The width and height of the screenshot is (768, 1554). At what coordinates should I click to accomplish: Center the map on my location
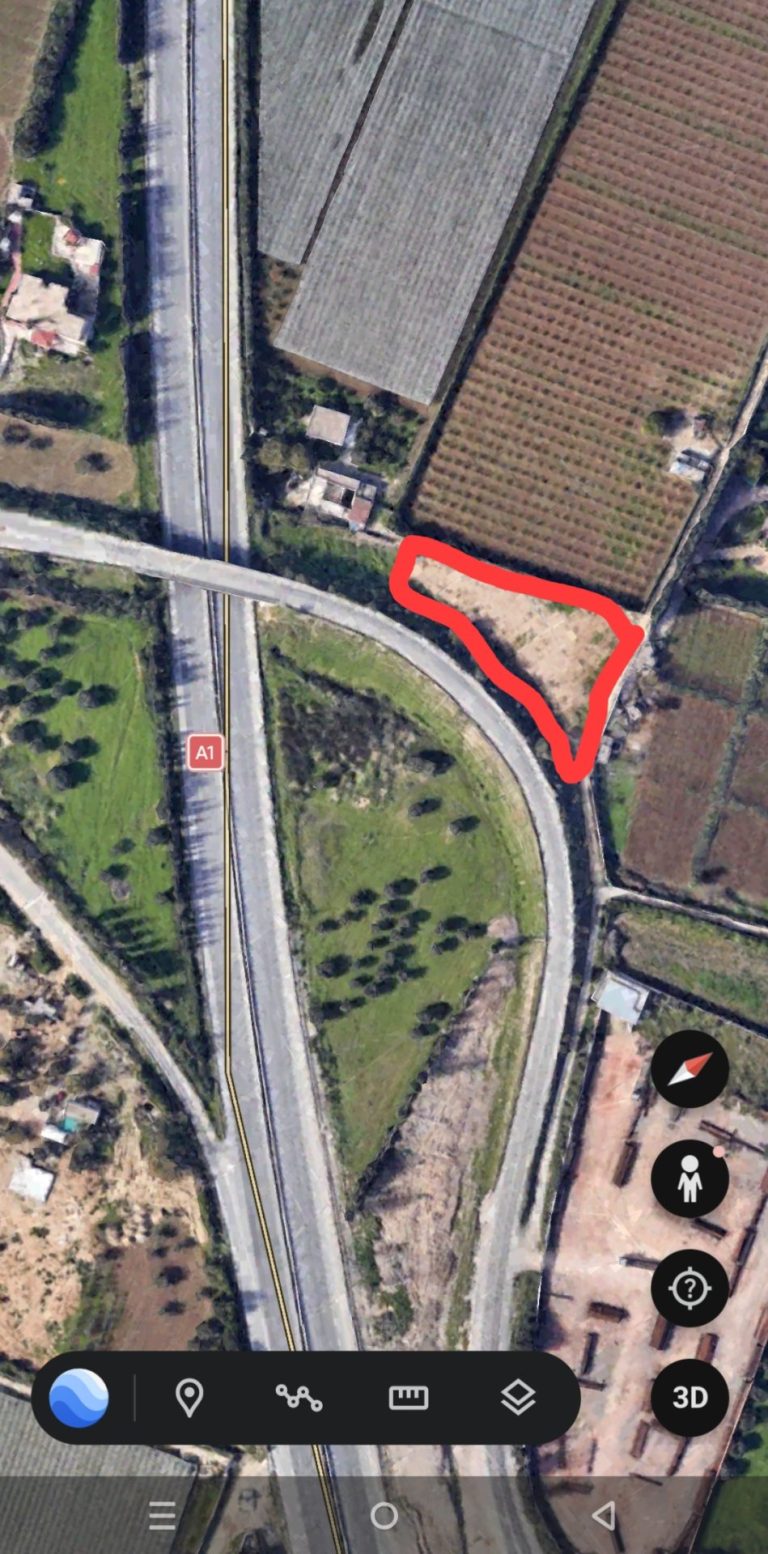click(690, 1288)
